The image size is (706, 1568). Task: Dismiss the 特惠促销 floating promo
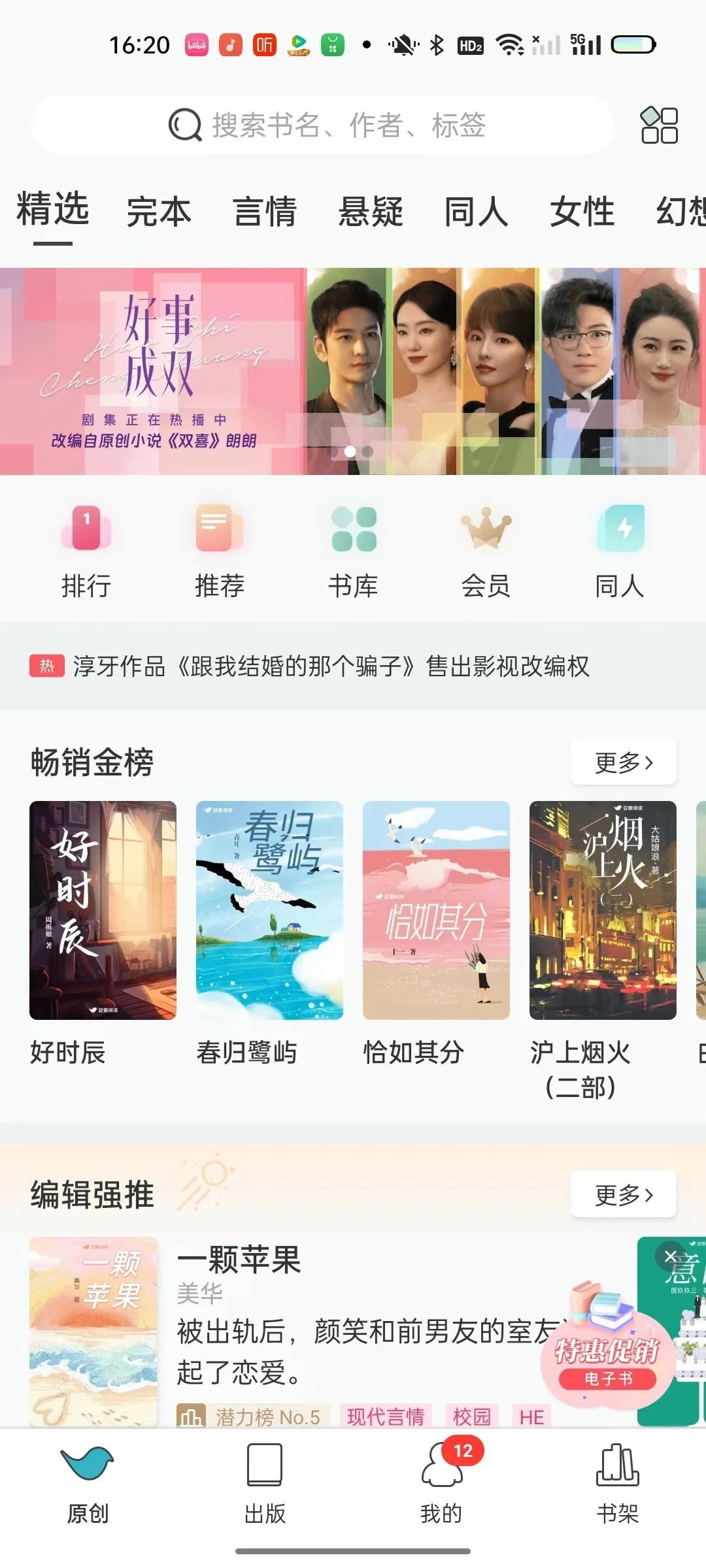pos(670,1256)
